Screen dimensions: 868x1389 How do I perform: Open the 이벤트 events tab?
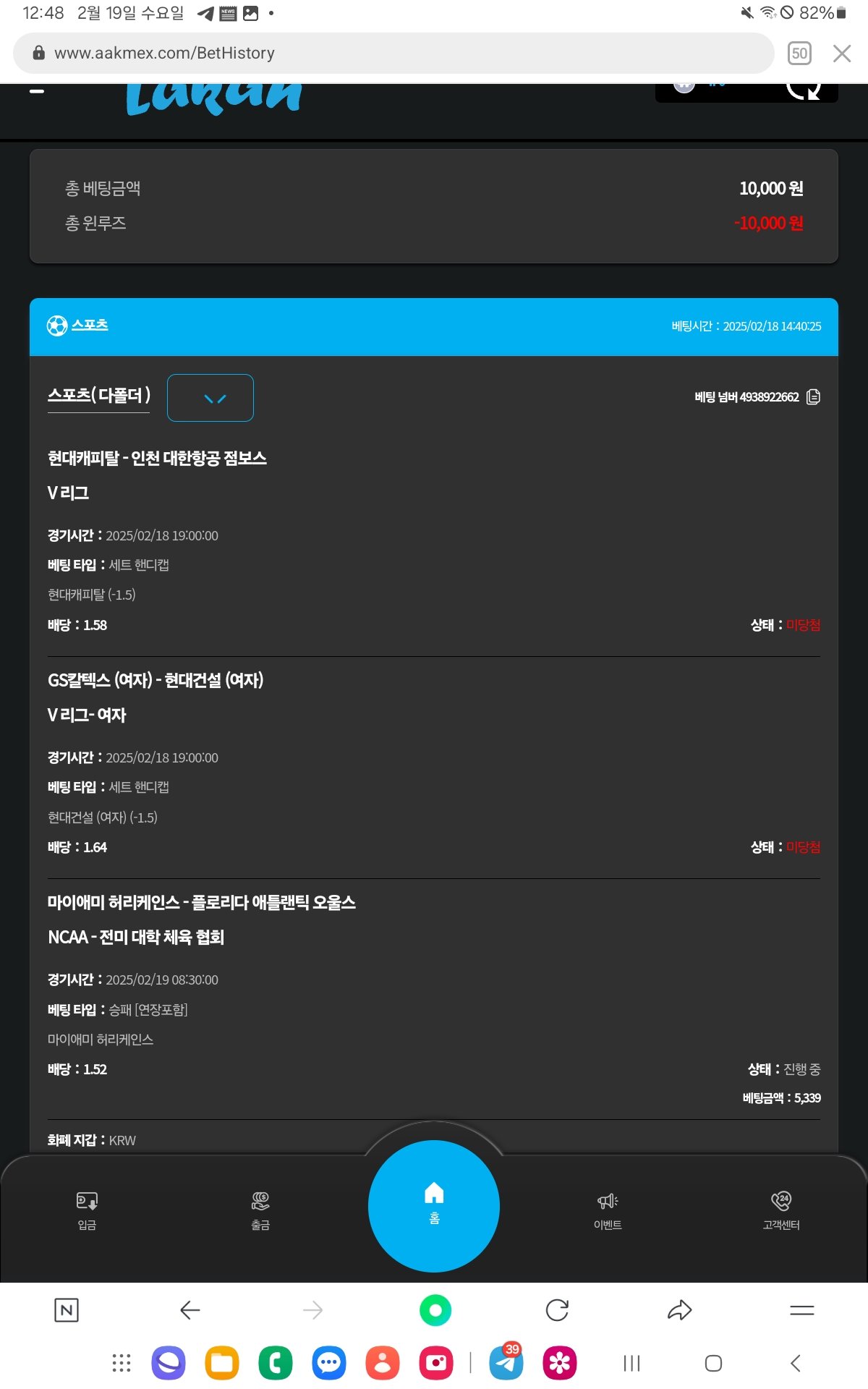tap(608, 1210)
